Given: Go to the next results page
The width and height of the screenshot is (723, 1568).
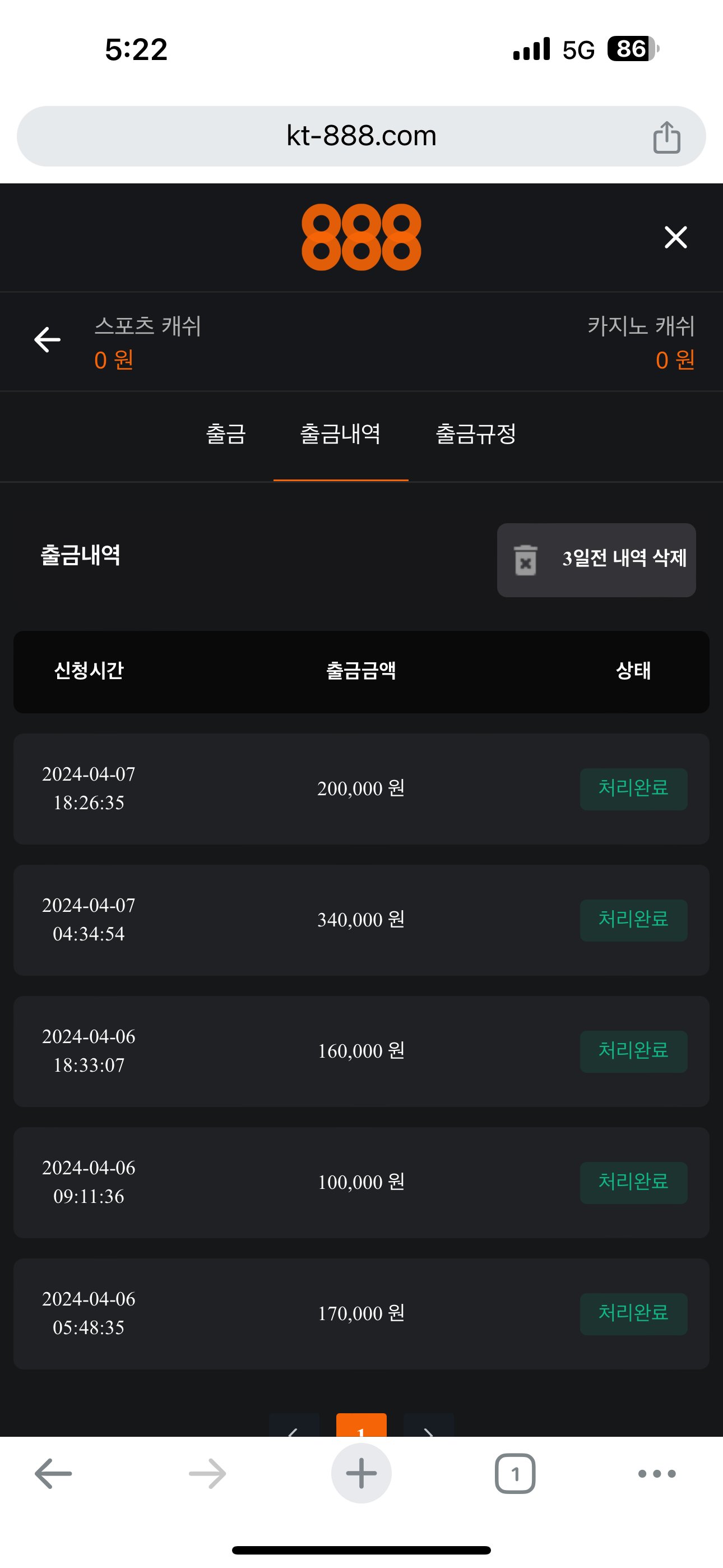Looking at the screenshot, I should point(428,1426).
